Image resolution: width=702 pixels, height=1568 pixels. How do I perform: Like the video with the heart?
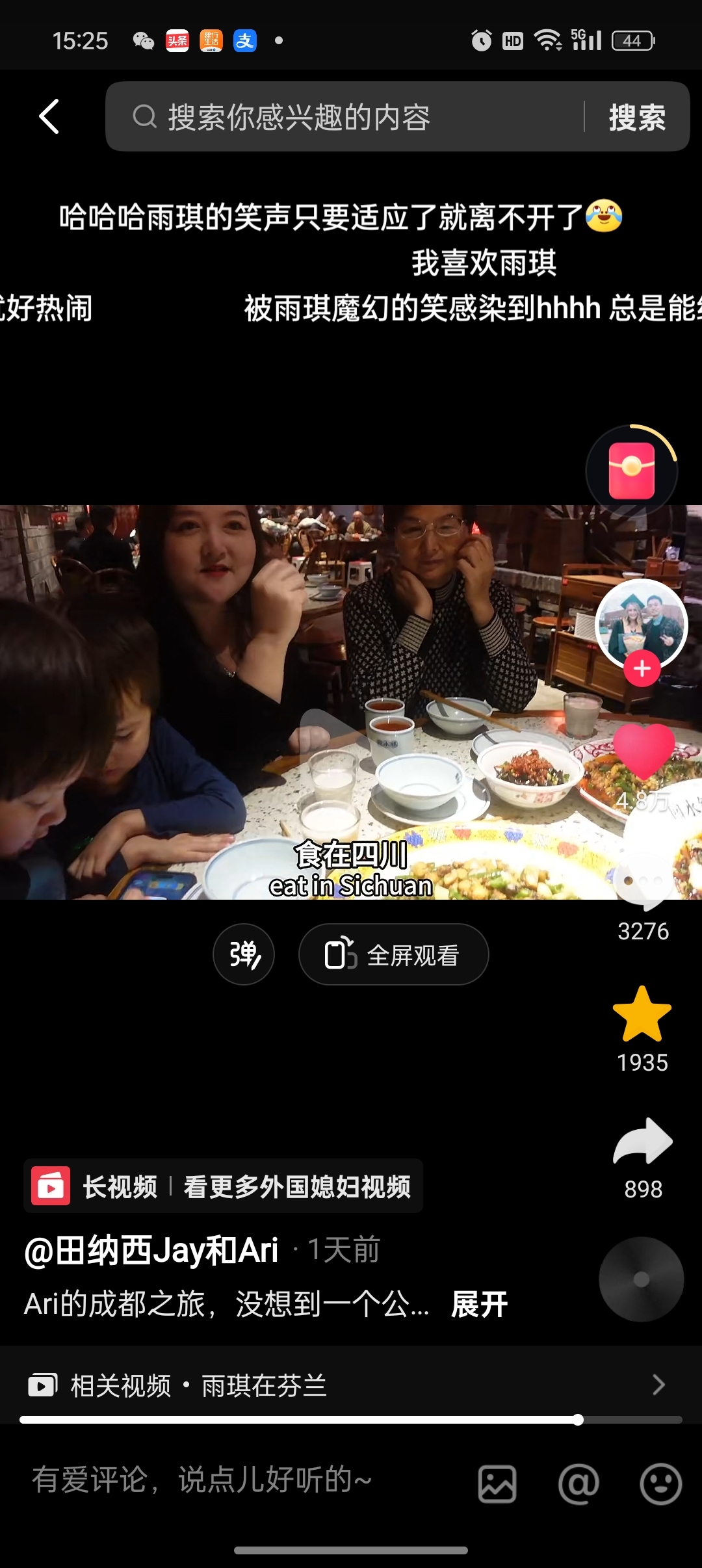click(x=643, y=751)
